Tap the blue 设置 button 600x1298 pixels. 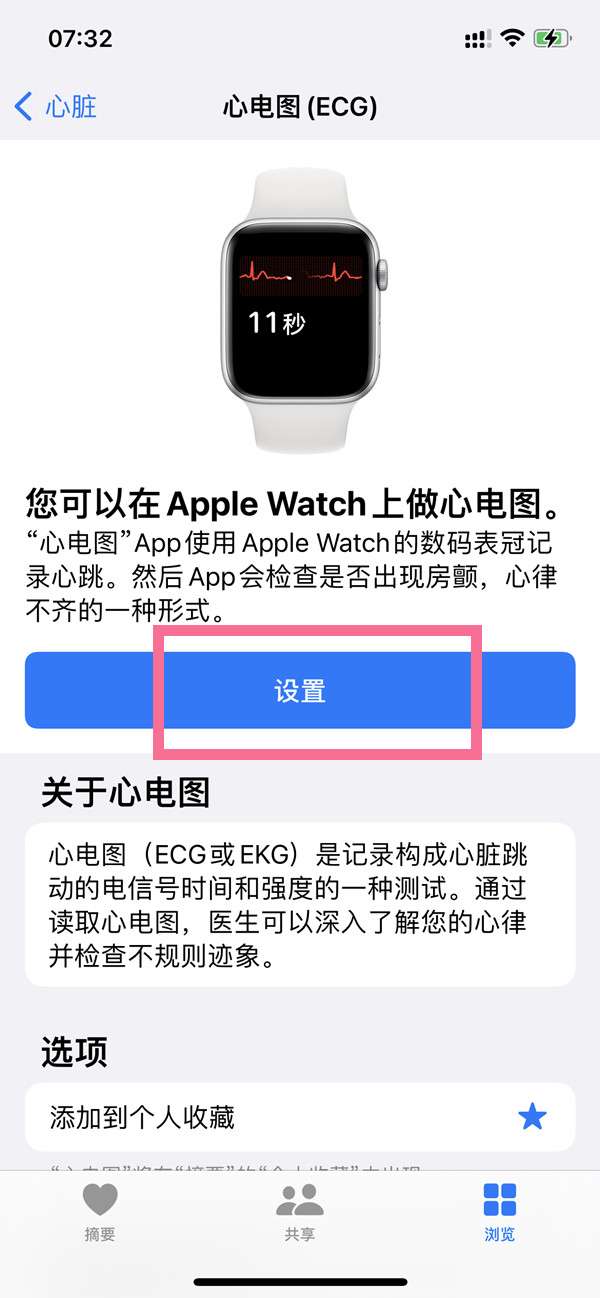pos(300,690)
